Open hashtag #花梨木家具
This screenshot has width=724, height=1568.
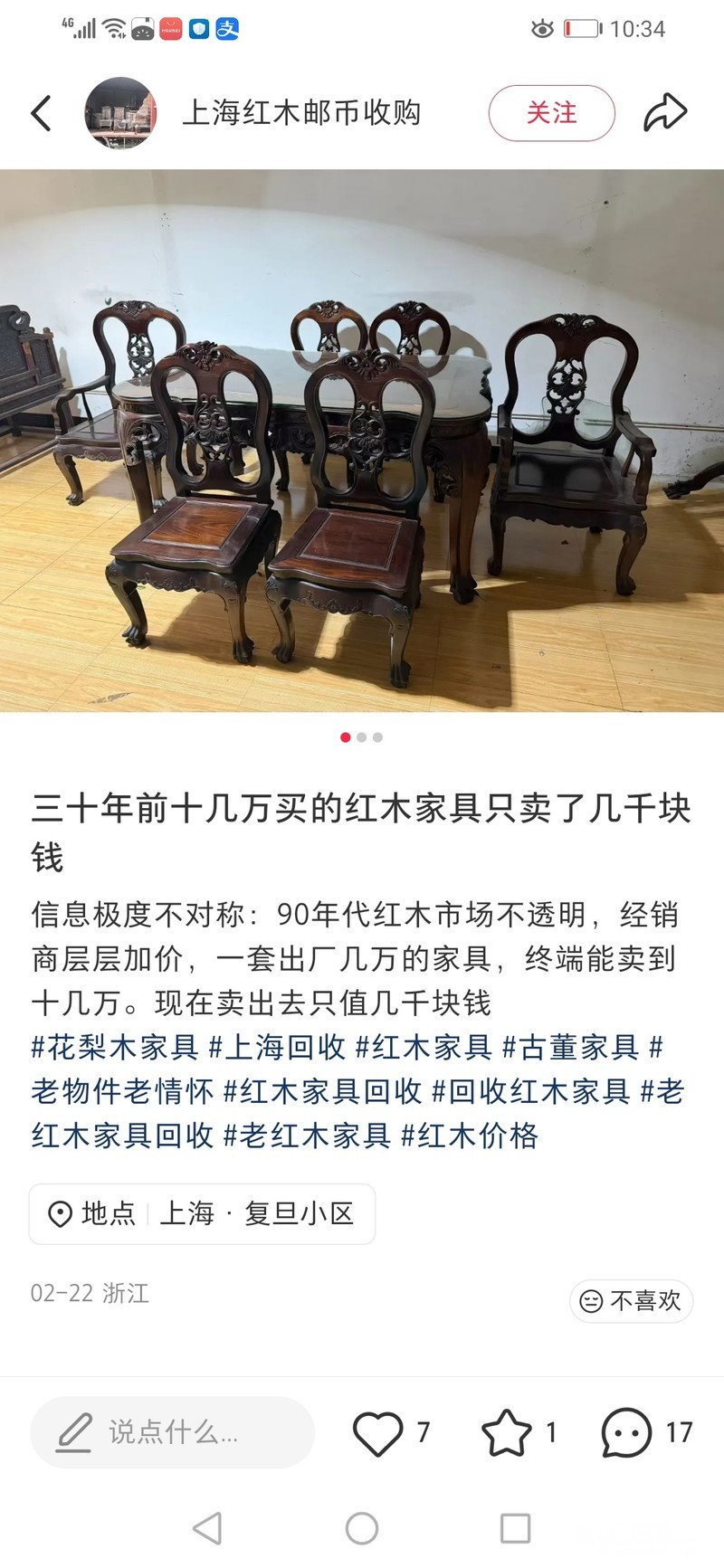click(115, 1047)
